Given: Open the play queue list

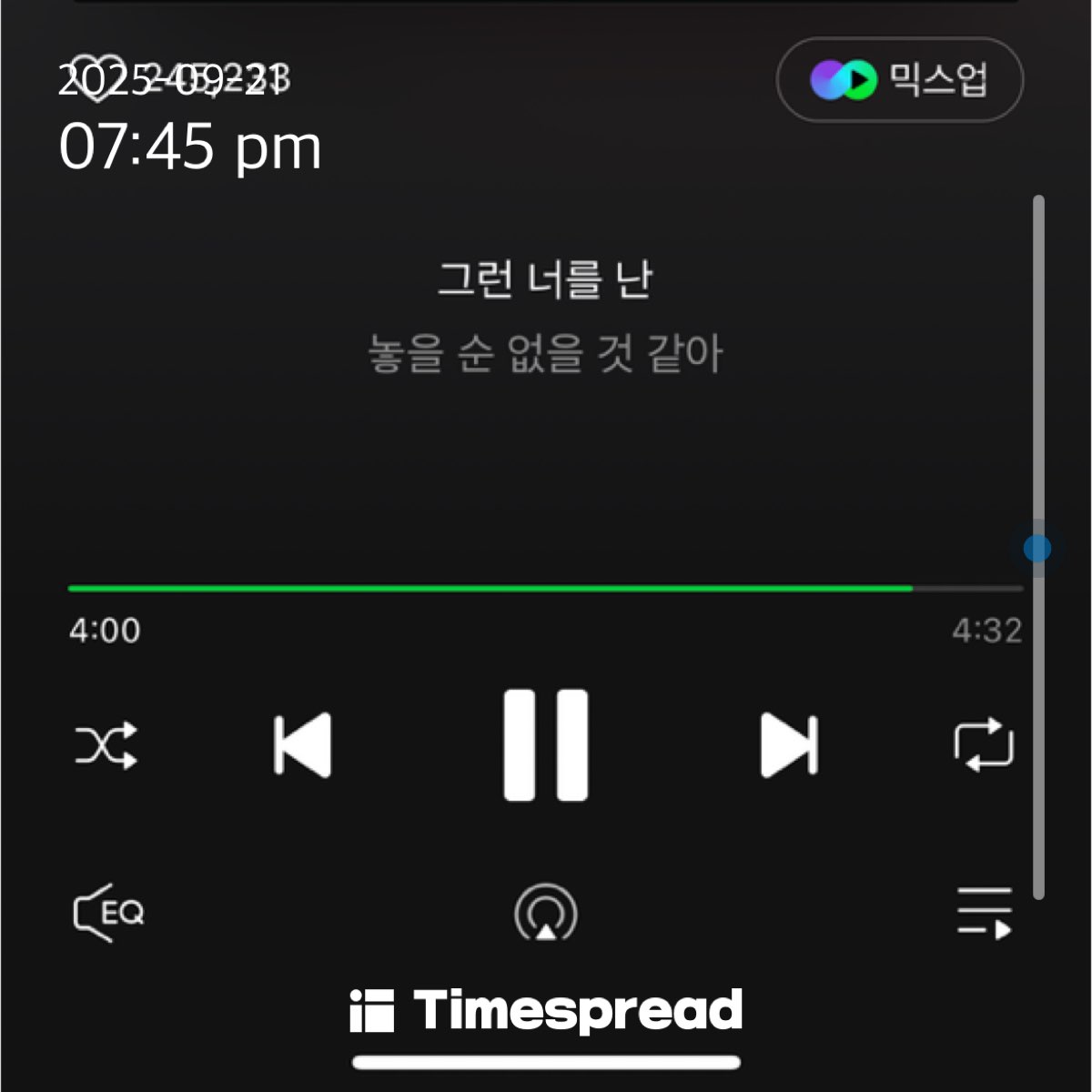Looking at the screenshot, I should coord(984,913).
